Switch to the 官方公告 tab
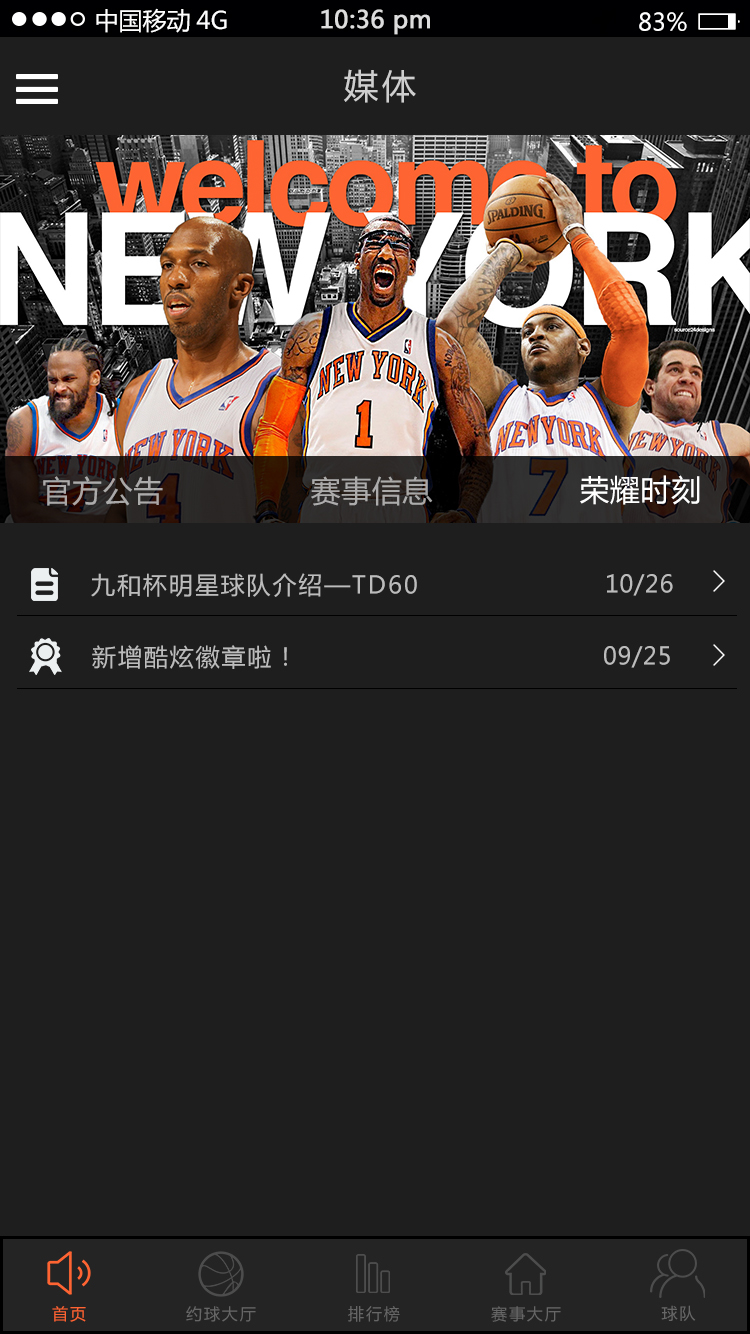The height and width of the screenshot is (1334, 750). (x=103, y=491)
